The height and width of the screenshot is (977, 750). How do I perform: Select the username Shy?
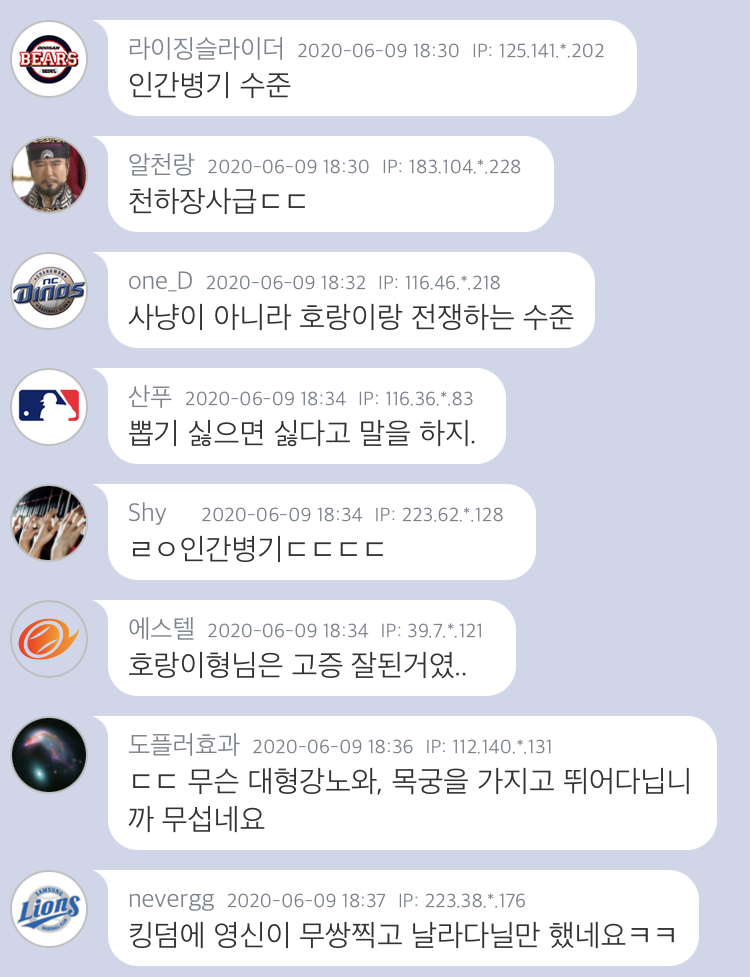[147, 514]
